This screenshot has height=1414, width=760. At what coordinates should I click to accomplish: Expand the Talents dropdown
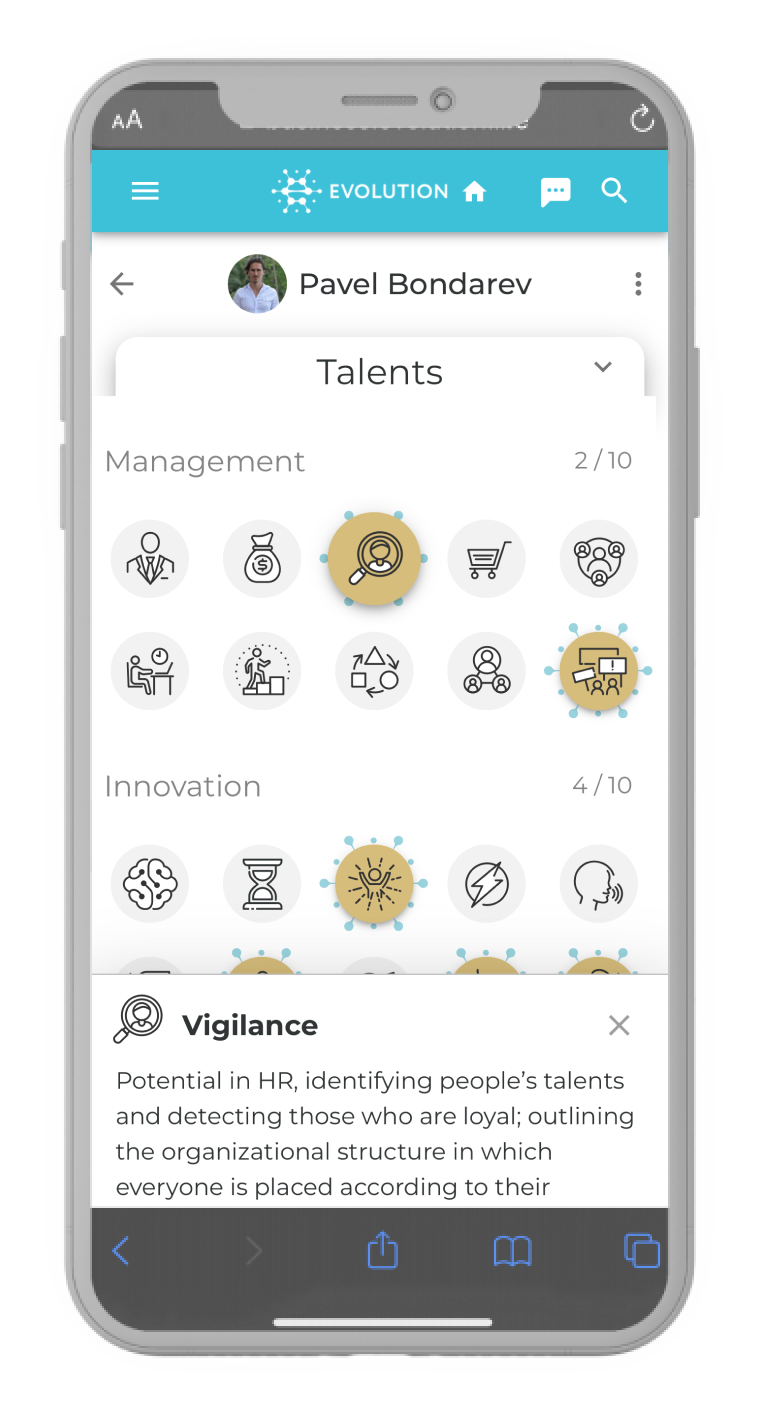click(x=602, y=367)
